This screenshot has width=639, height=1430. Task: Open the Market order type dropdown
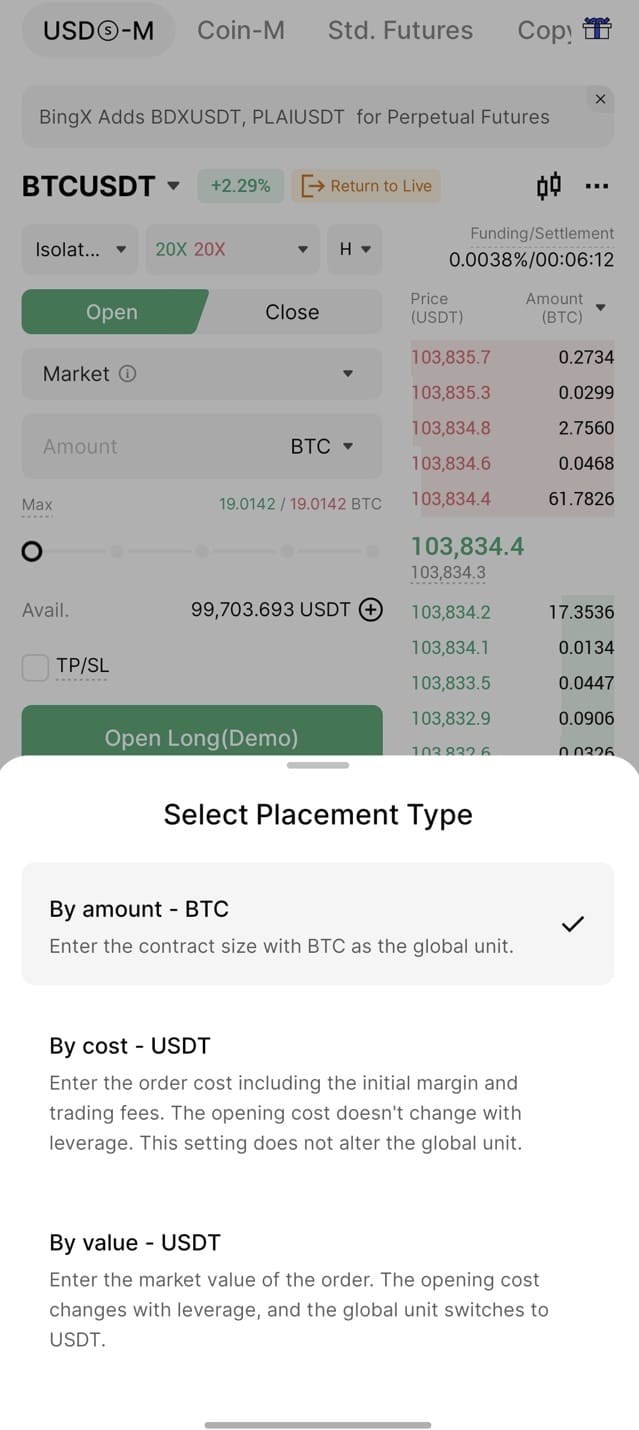201,374
